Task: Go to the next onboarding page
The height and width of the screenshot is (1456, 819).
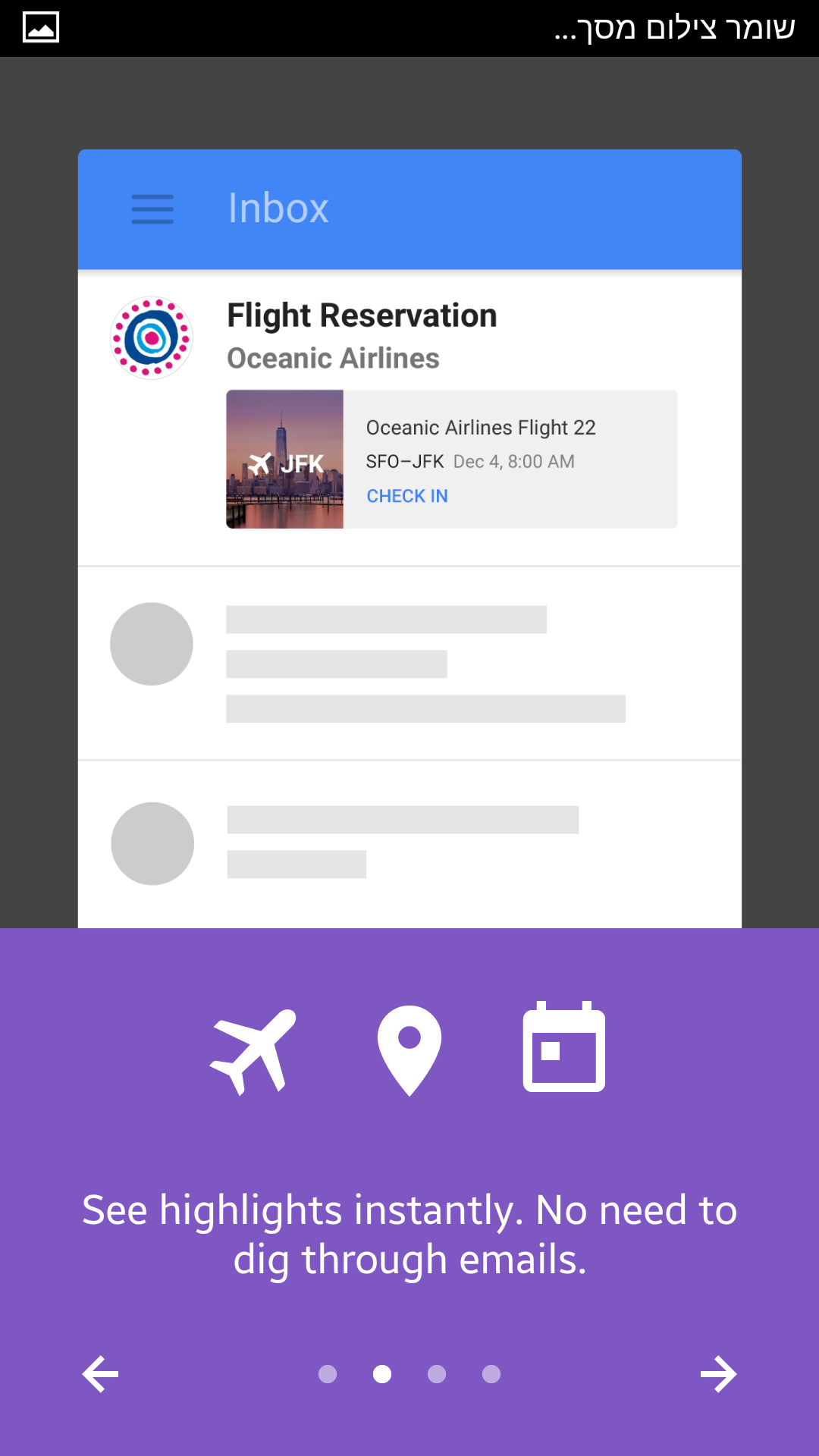Action: pos(717,1374)
